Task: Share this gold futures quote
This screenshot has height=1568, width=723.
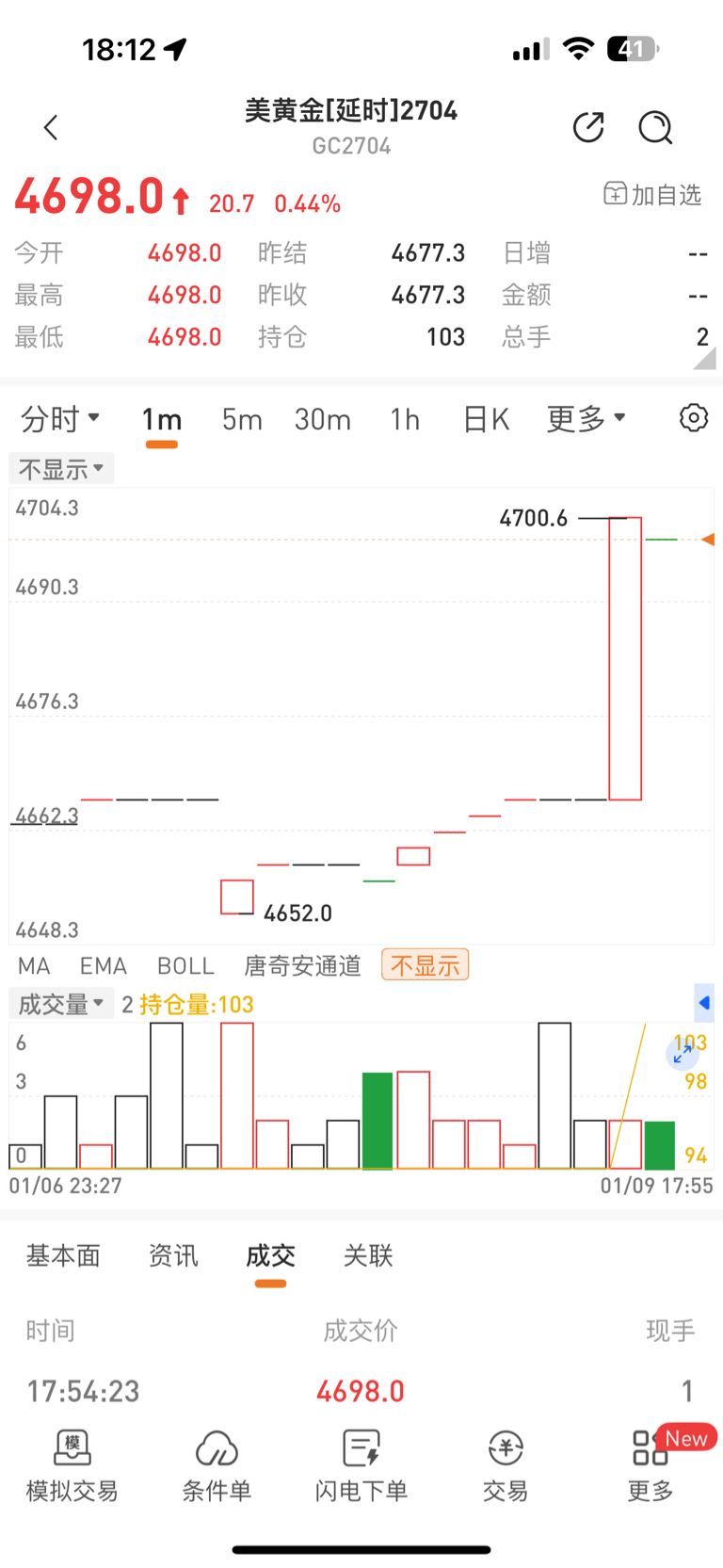Action: (588, 127)
